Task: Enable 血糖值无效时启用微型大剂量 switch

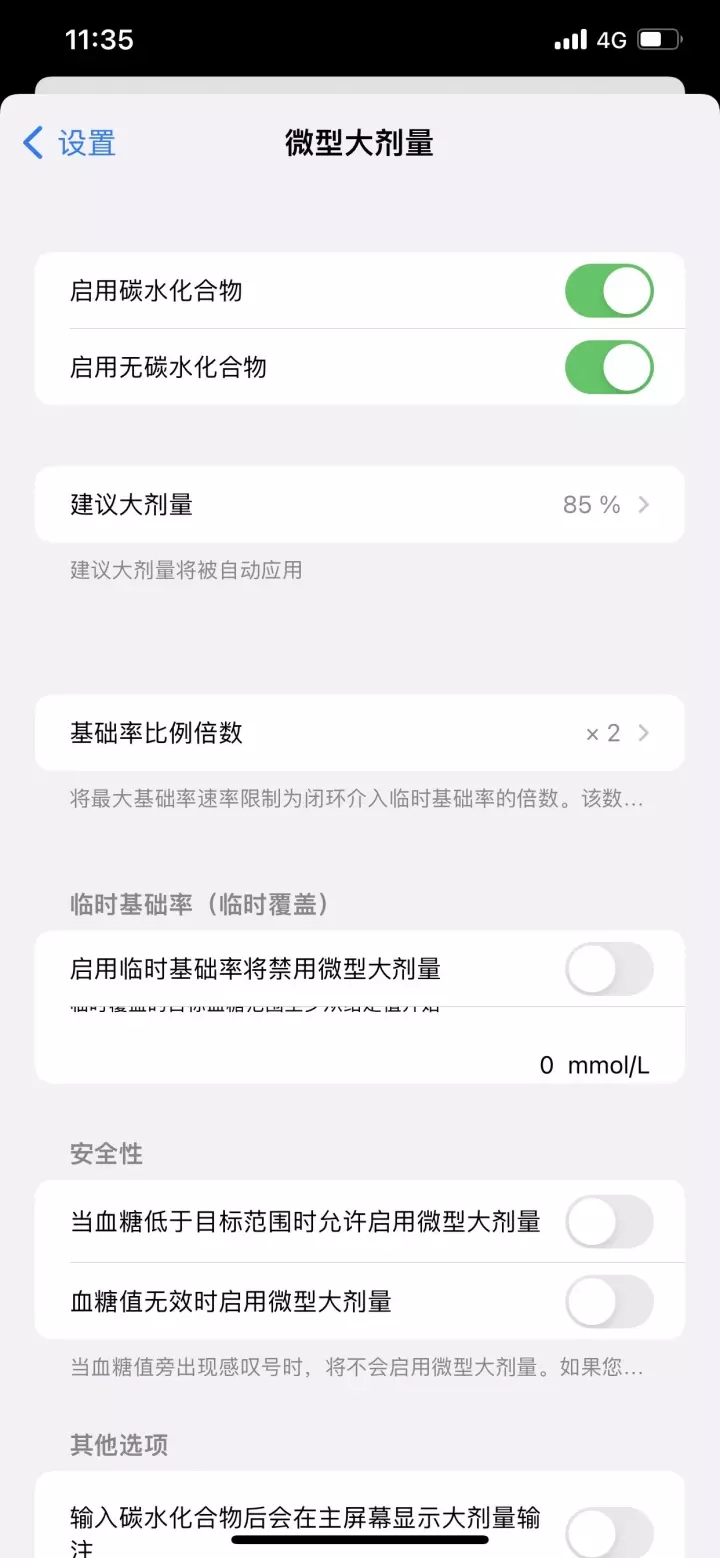Action: pyautogui.click(x=609, y=1301)
